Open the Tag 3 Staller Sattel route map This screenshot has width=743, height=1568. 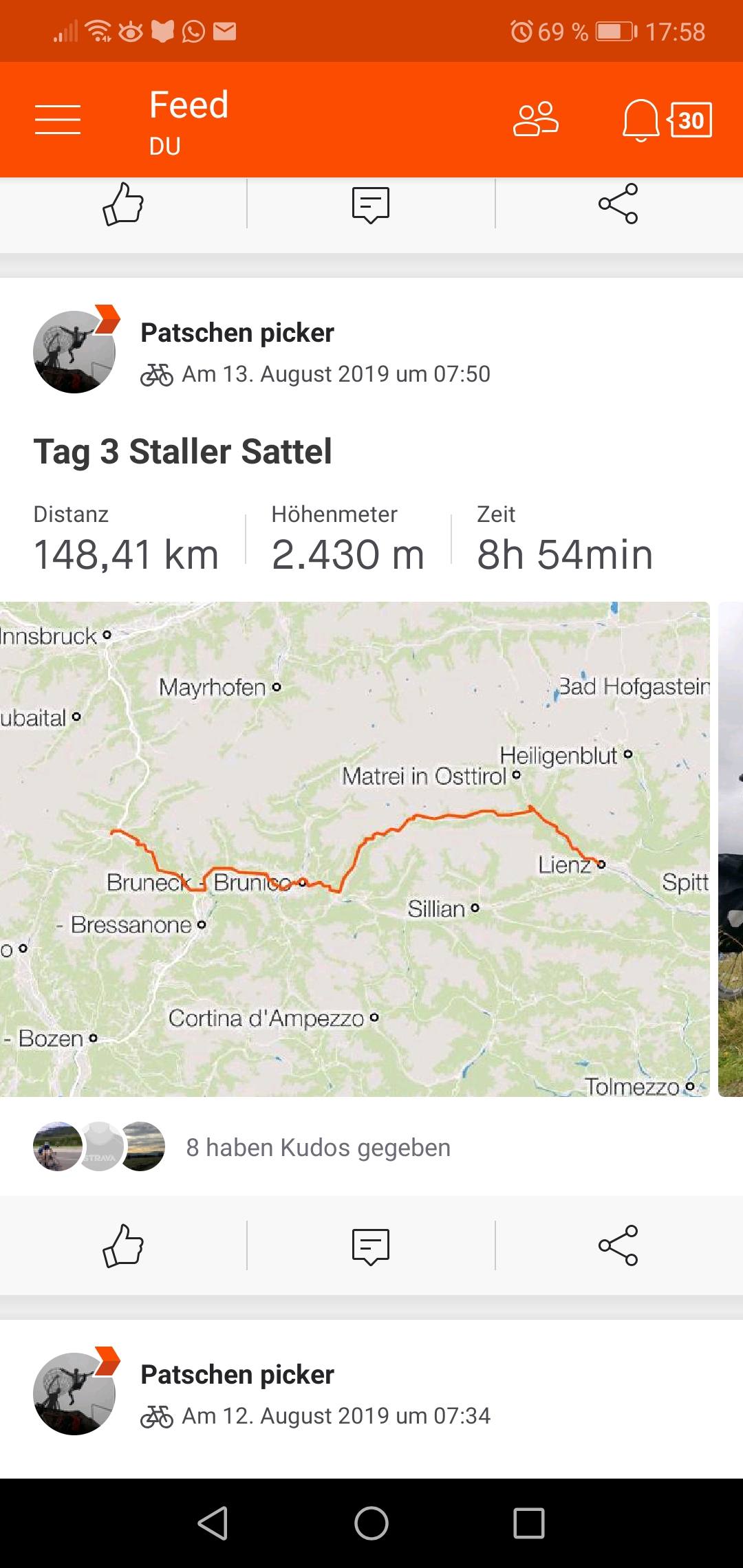tap(354, 849)
